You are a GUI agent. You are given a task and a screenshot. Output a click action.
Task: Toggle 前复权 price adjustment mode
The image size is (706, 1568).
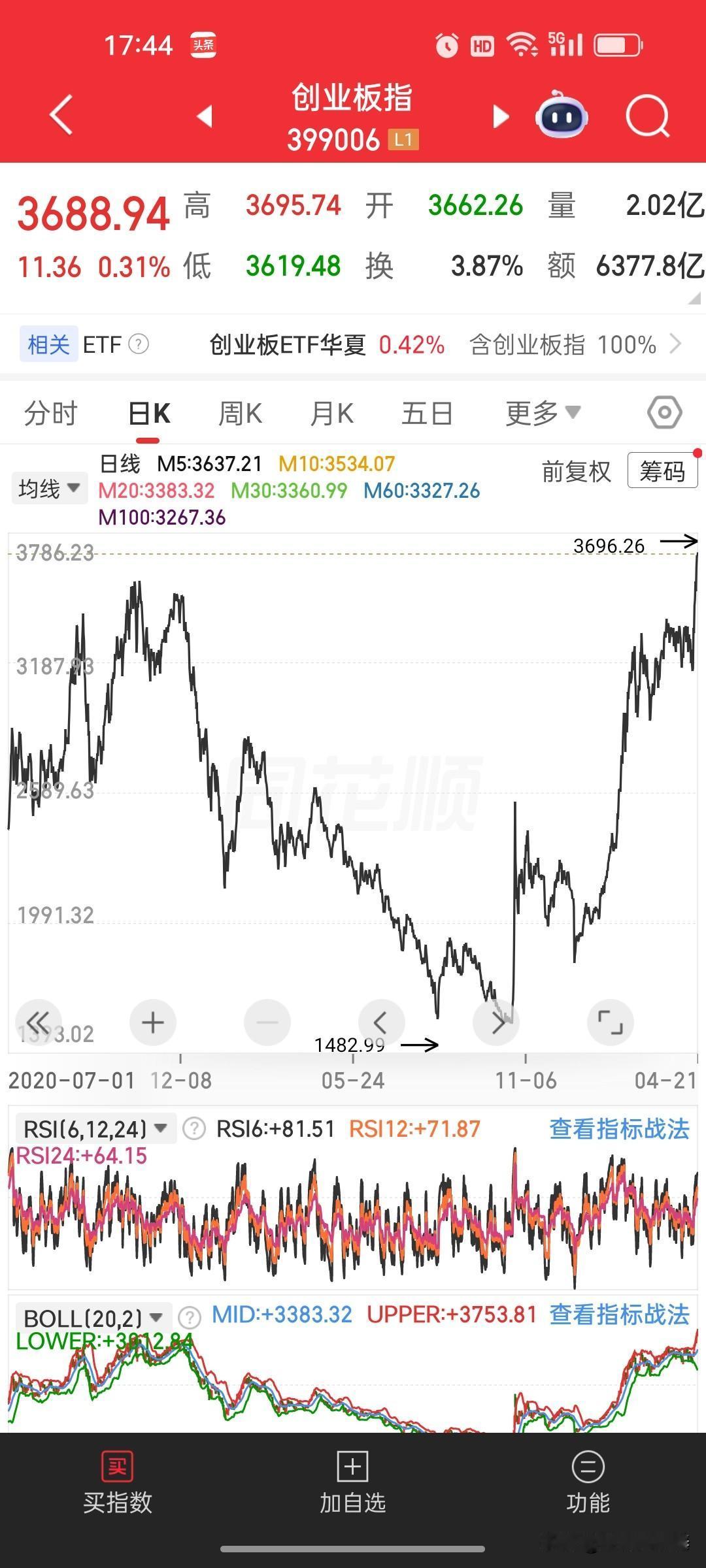[x=575, y=471]
